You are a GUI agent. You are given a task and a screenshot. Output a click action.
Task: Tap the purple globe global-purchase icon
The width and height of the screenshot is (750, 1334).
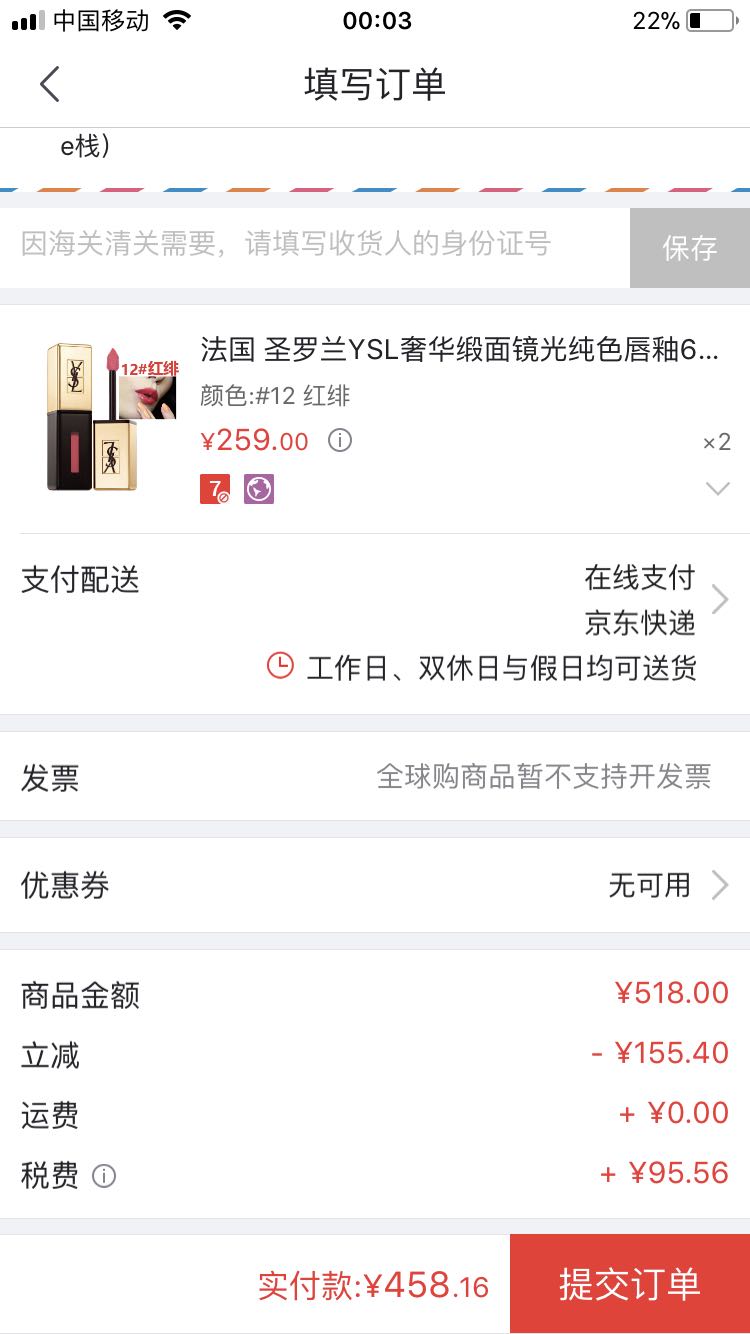(x=258, y=489)
